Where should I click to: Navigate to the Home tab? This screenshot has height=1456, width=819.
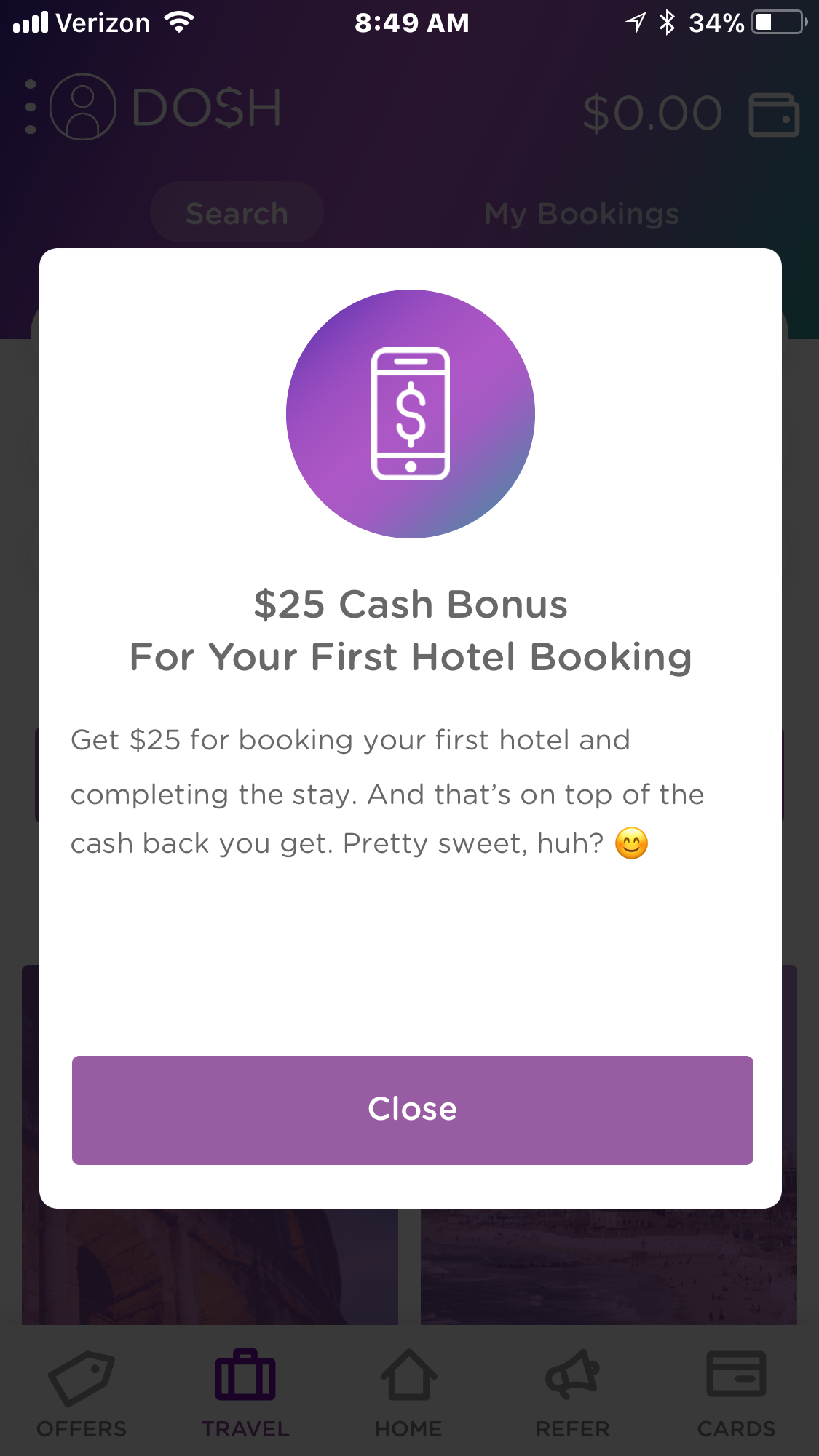[x=408, y=1395]
